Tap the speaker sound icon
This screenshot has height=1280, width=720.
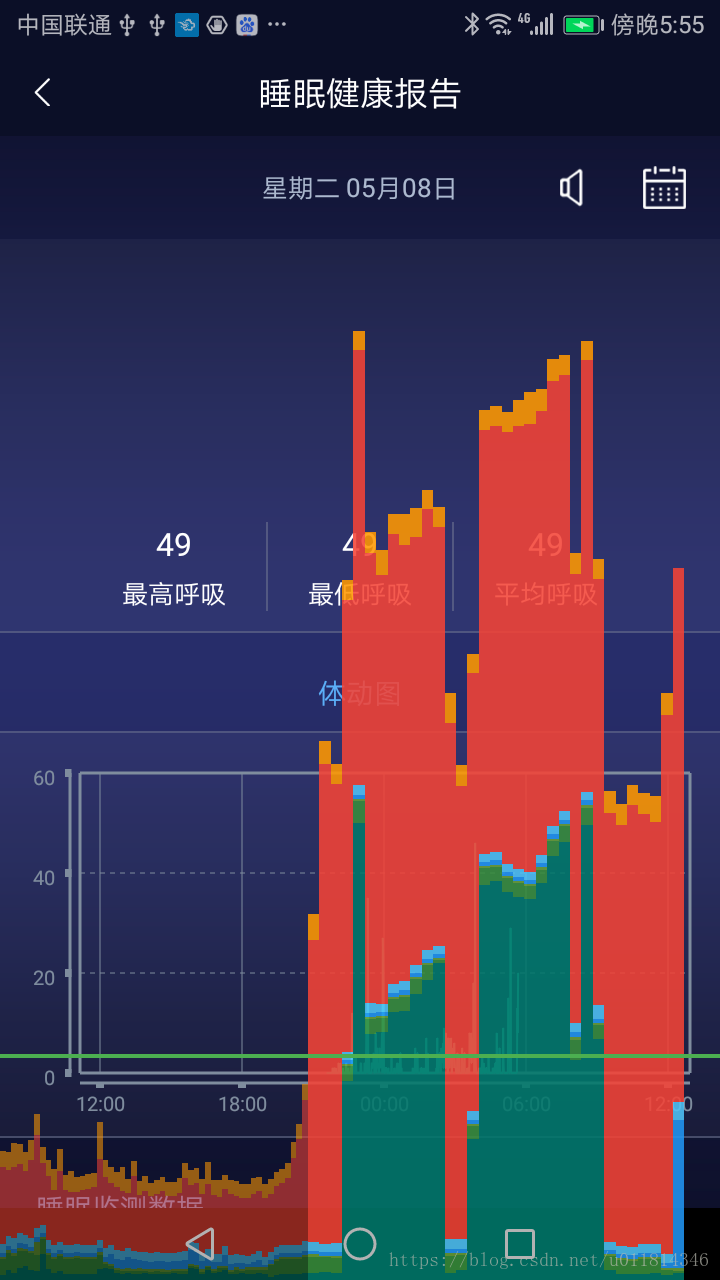(571, 188)
